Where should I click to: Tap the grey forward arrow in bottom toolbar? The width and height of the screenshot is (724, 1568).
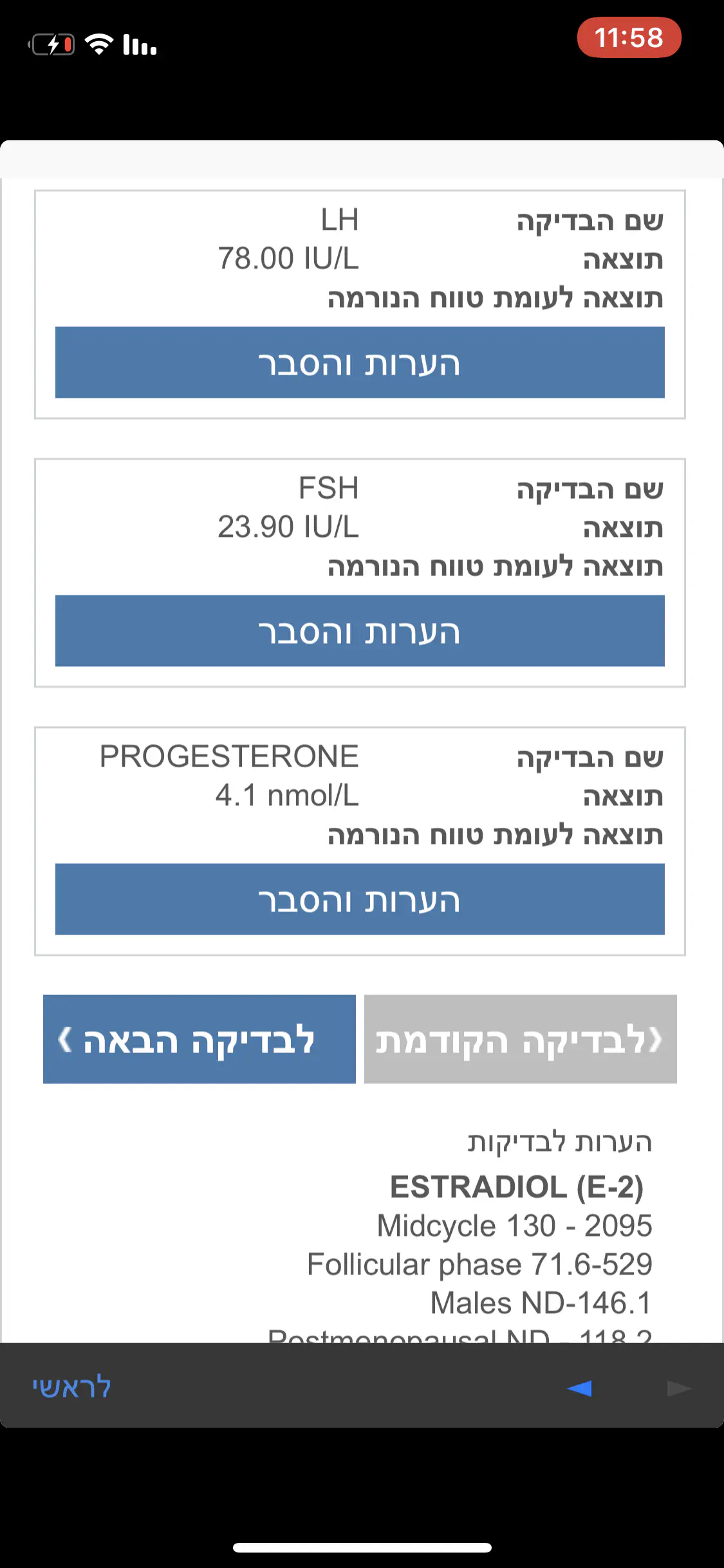click(x=679, y=1388)
